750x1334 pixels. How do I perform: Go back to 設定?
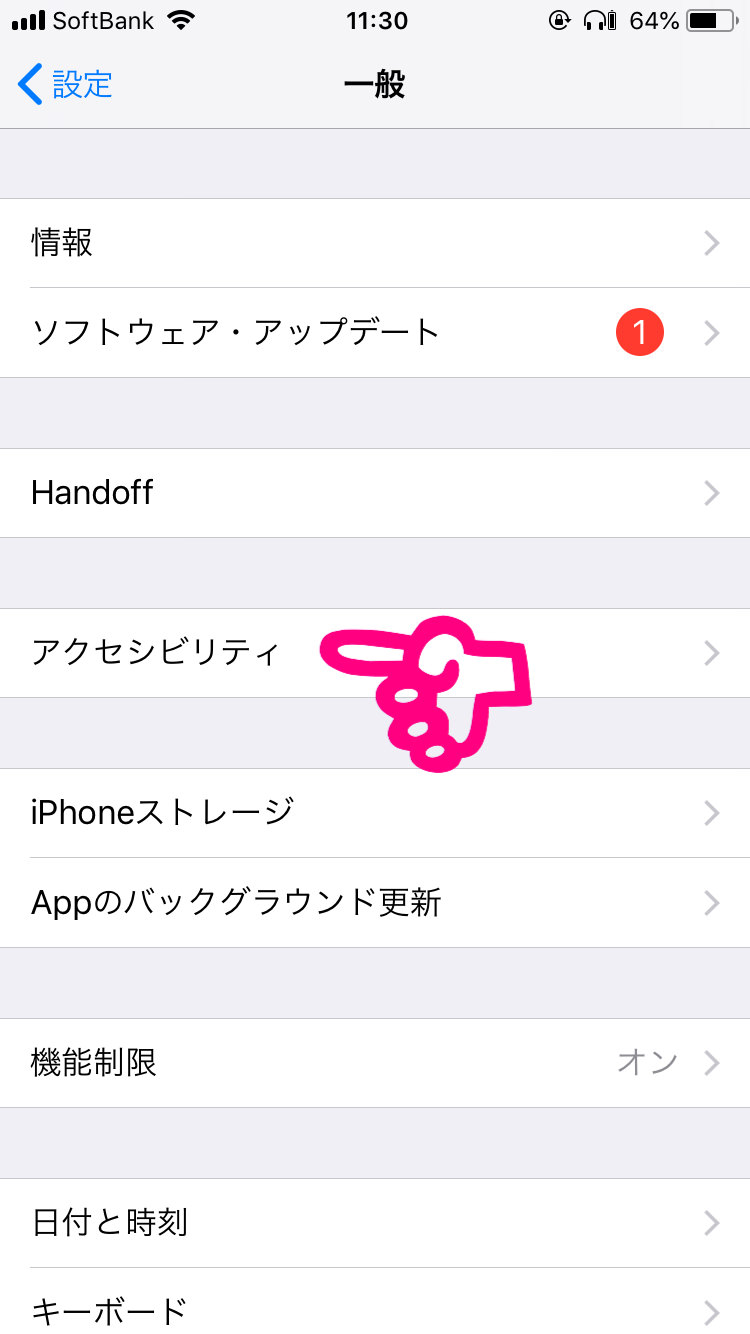click(66, 85)
